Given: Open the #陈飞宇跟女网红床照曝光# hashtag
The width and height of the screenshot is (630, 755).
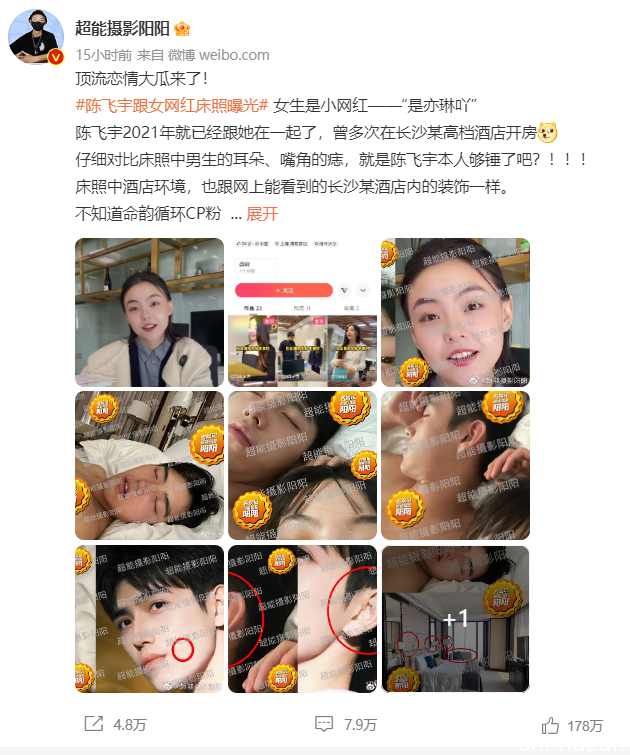Looking at the screenshot, I should pos(172,105).
